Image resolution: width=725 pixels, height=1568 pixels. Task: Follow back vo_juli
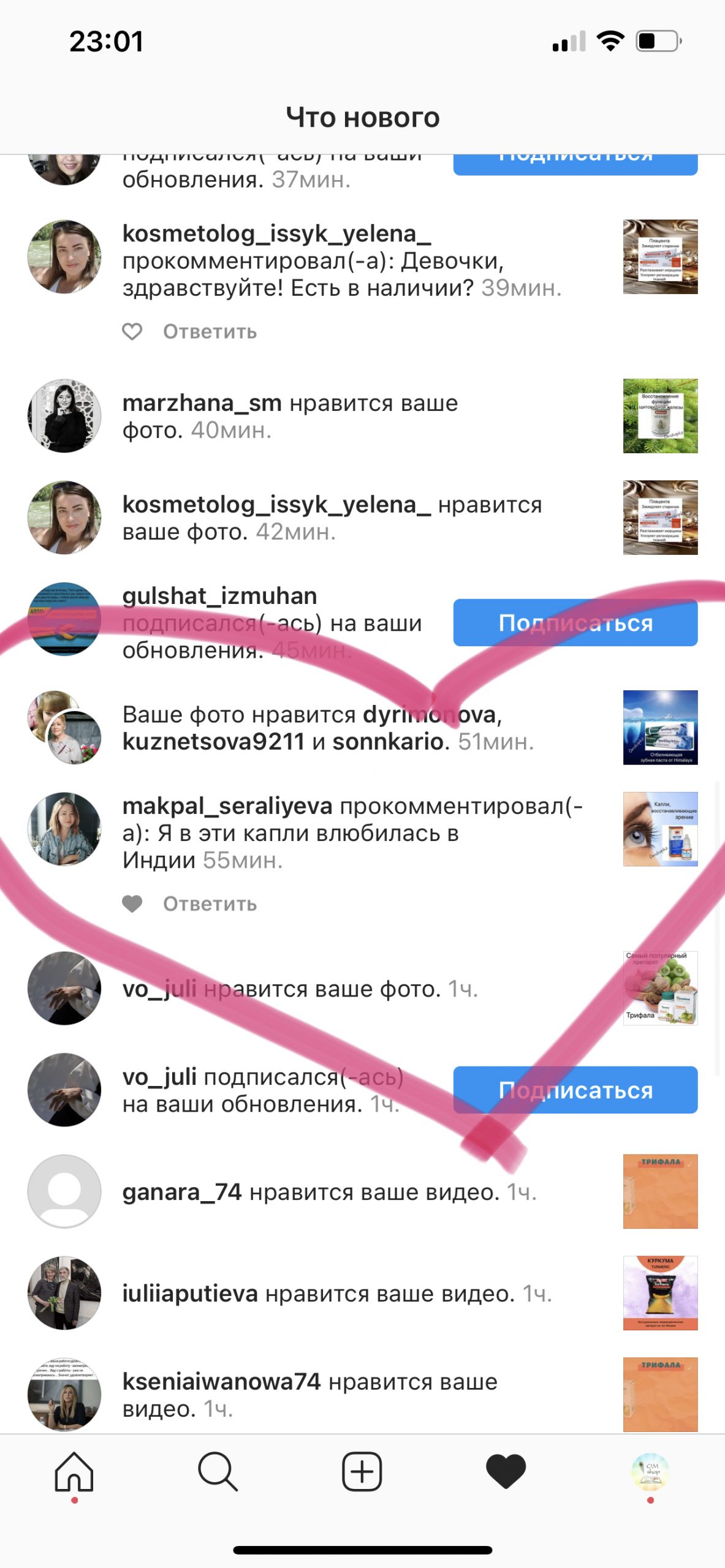point(575,1090)
